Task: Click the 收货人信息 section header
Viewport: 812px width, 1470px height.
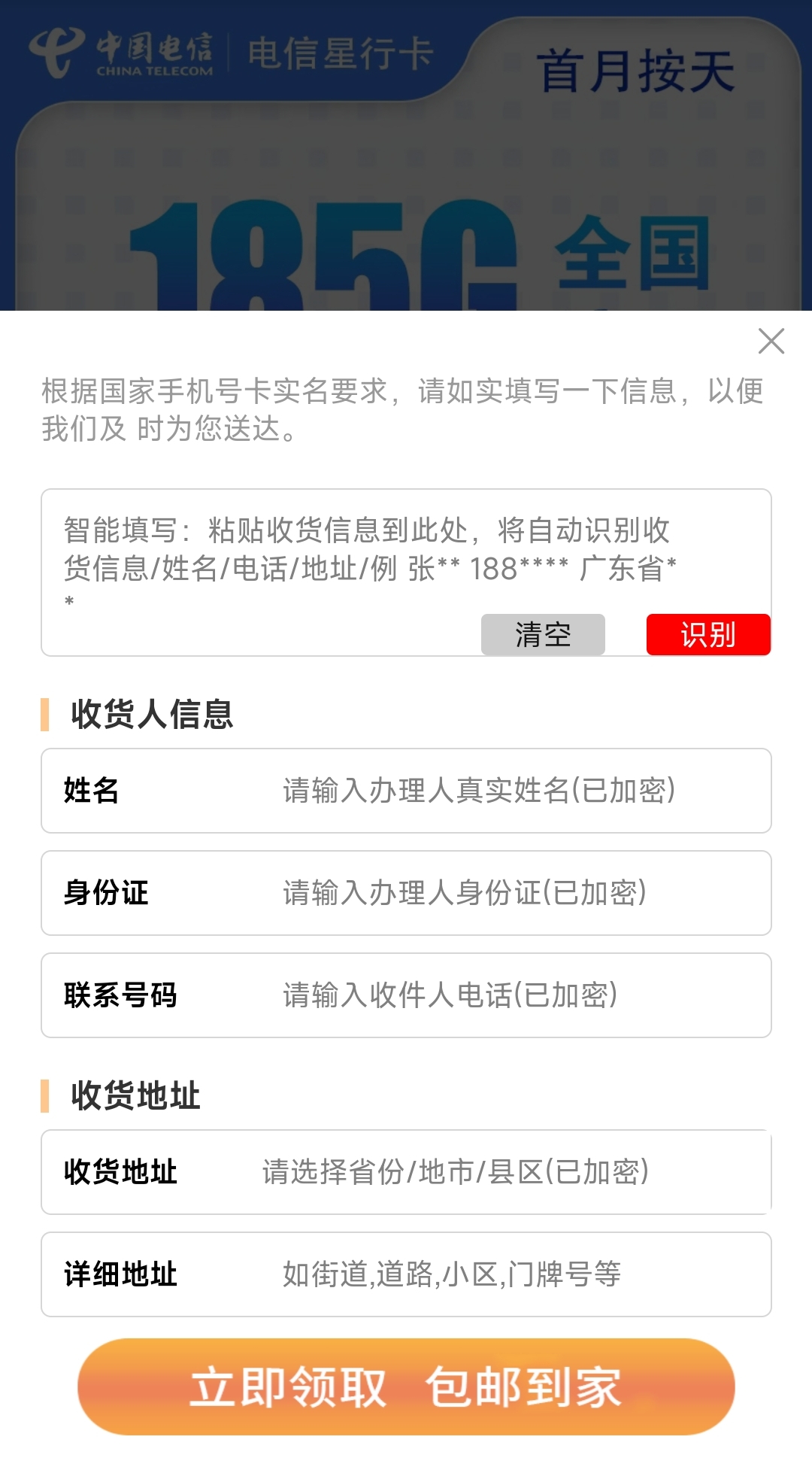Action: pos(150,716)
